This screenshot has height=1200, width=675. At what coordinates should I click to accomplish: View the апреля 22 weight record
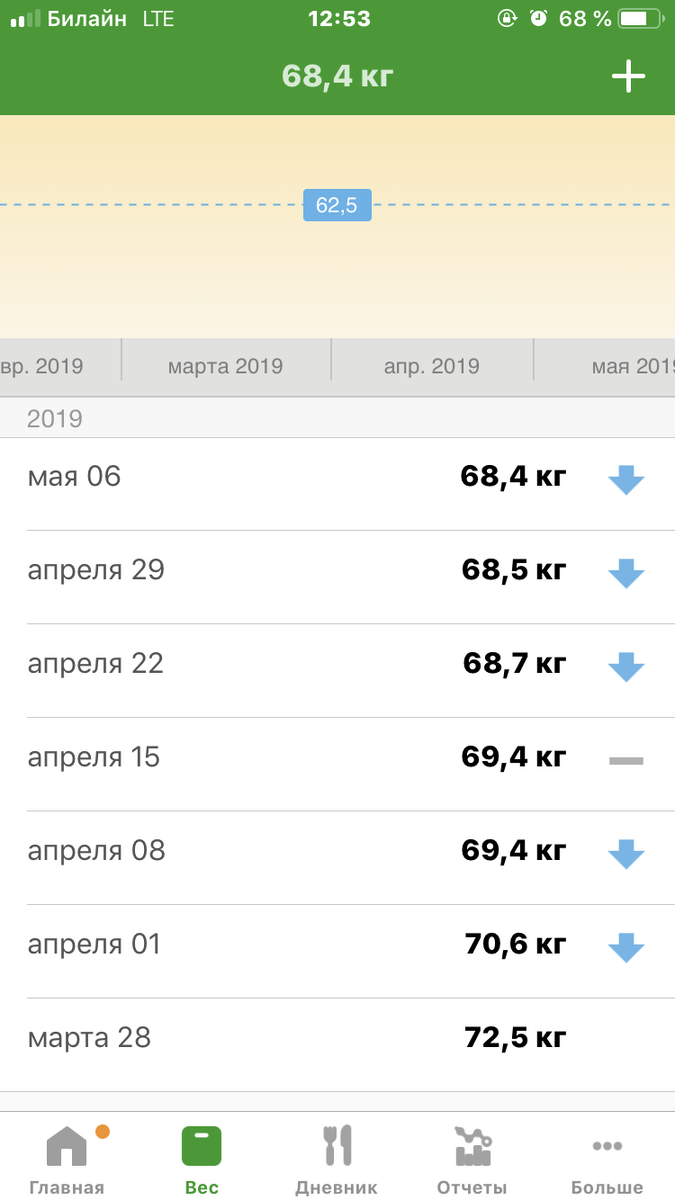point(337,664)
